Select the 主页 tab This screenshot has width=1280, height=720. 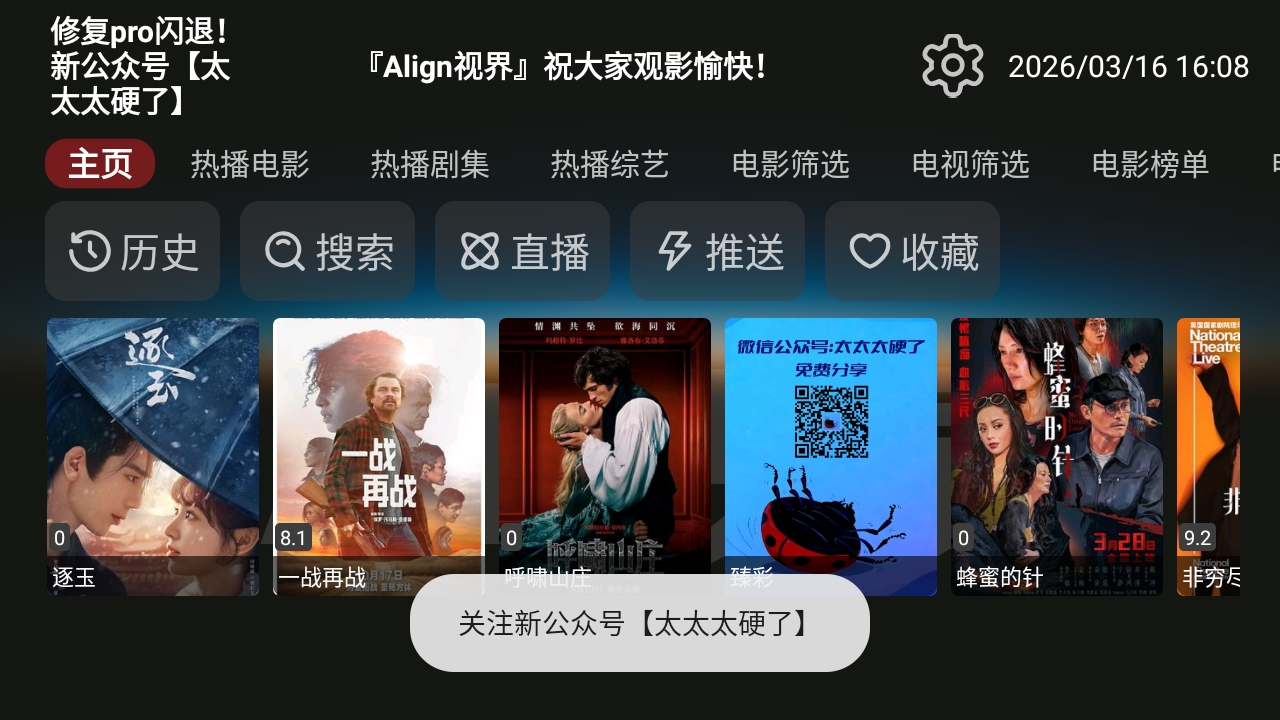pyautogui.click(x=100, y=164)
